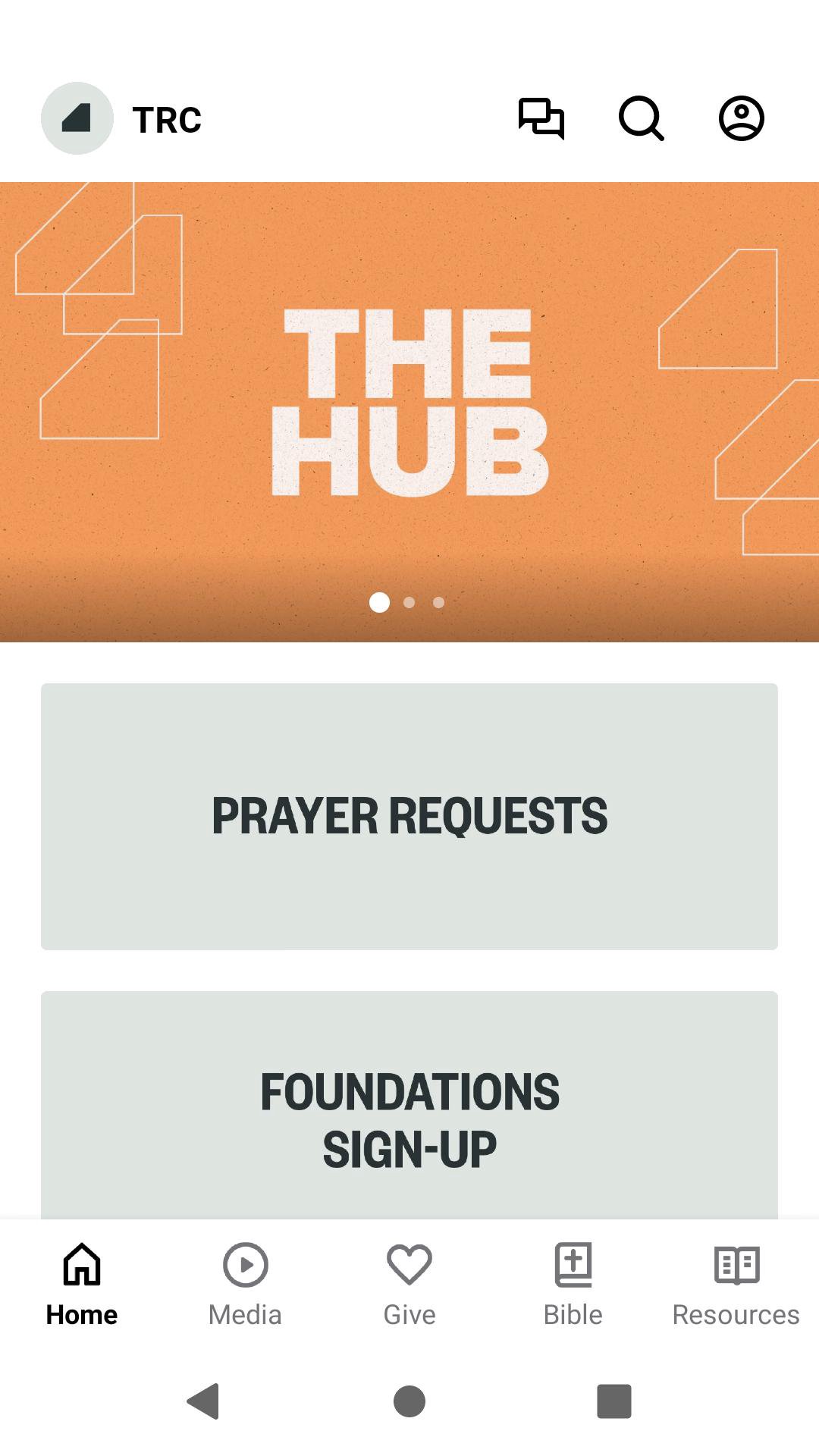Switch to the Resources tab
This screenshot has width=819, height=1456.
tap(736, 1285)
